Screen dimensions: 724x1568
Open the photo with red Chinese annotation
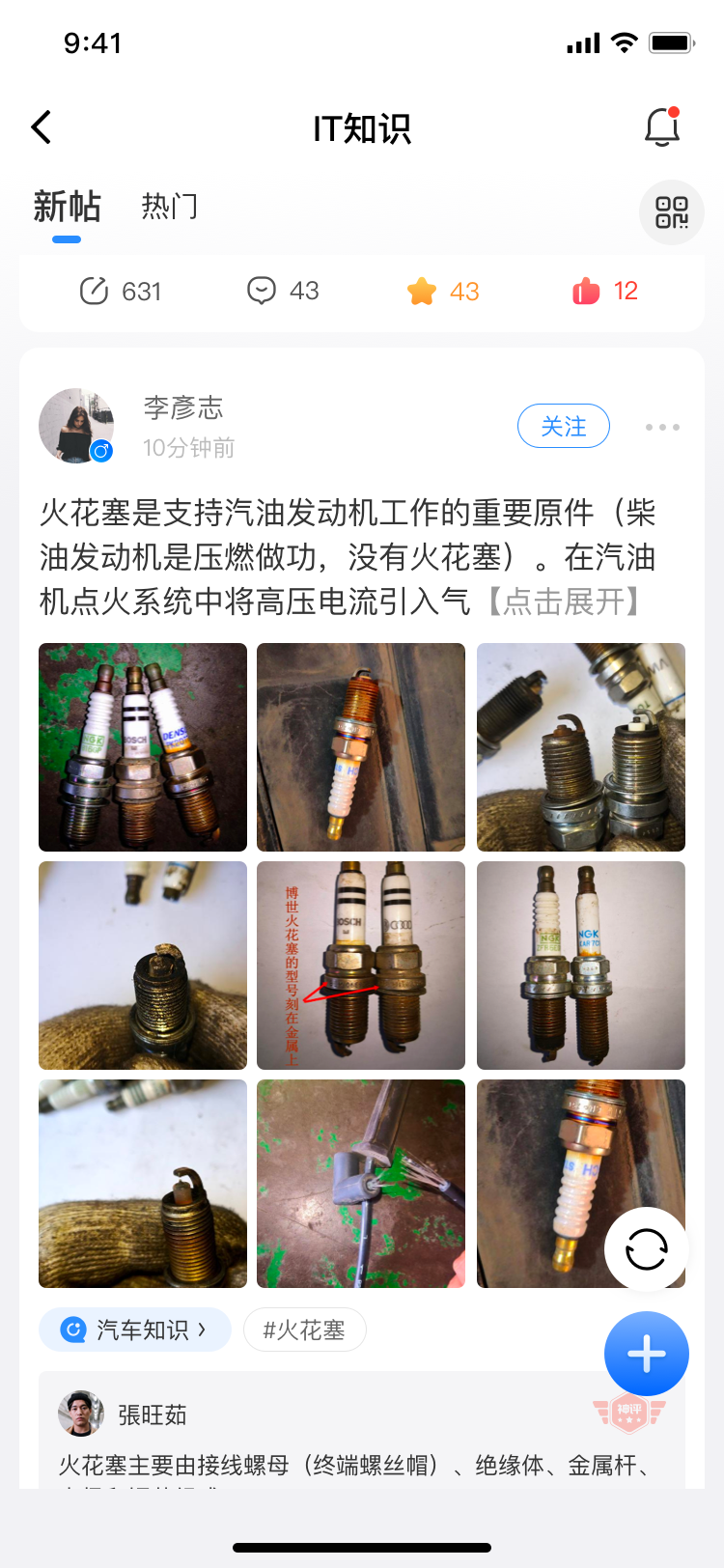(x=361, y=966)
